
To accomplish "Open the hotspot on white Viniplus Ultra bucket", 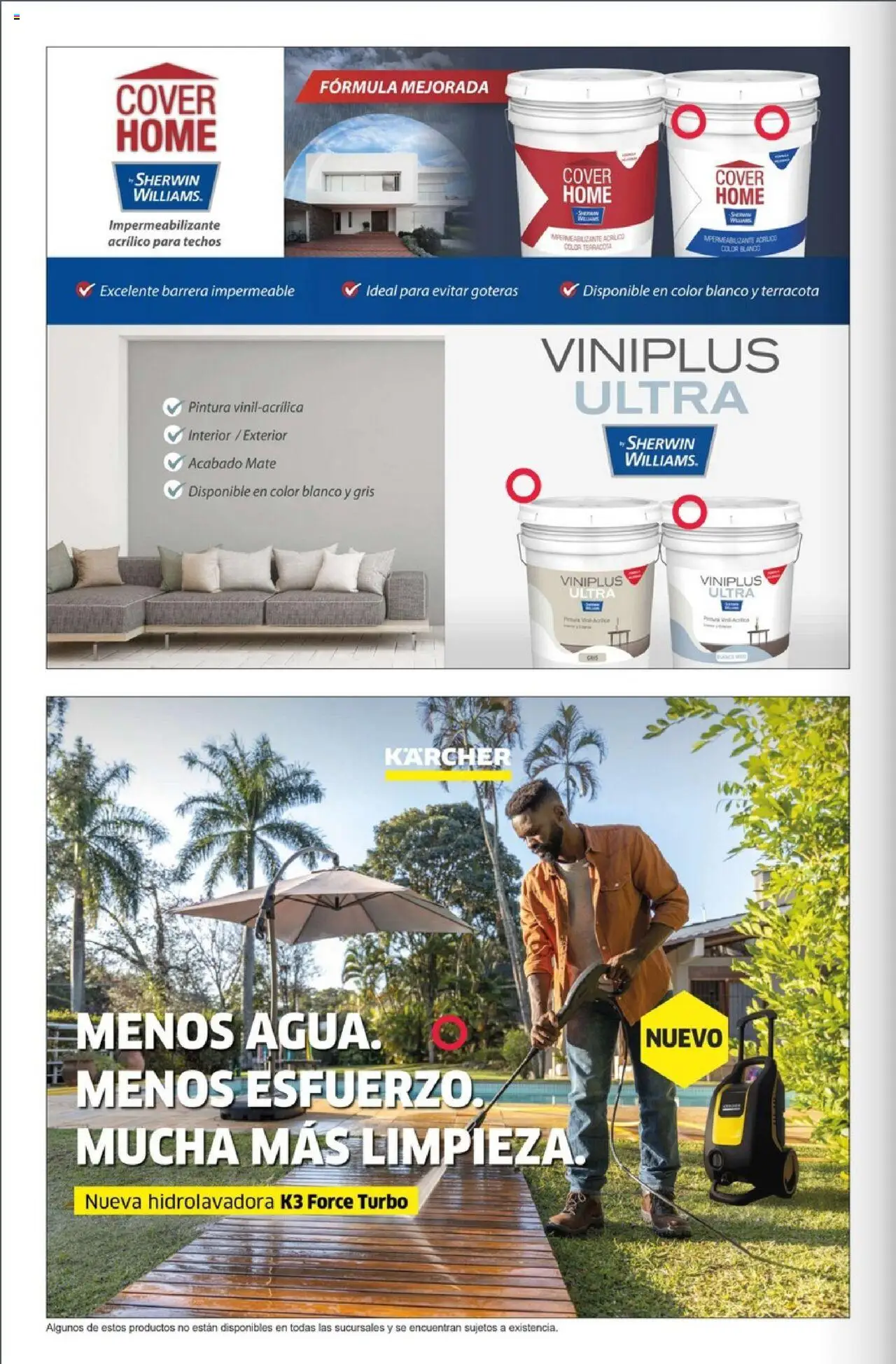I will (x=689, y=512).
